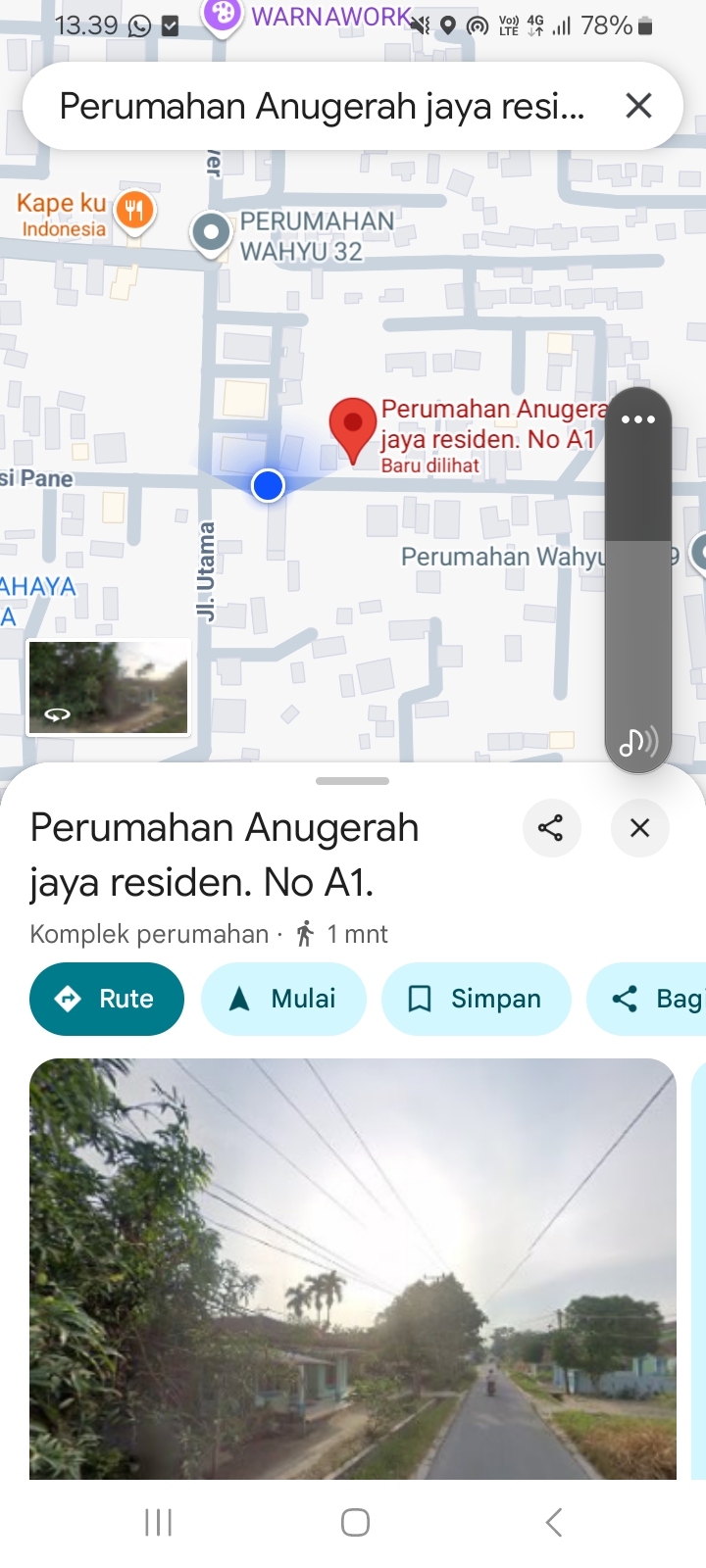Viewport: 706px width, 1568px height.
Task: Select the Mulai navigation icon
Action: pyautogui.click(x=239, y=999)
